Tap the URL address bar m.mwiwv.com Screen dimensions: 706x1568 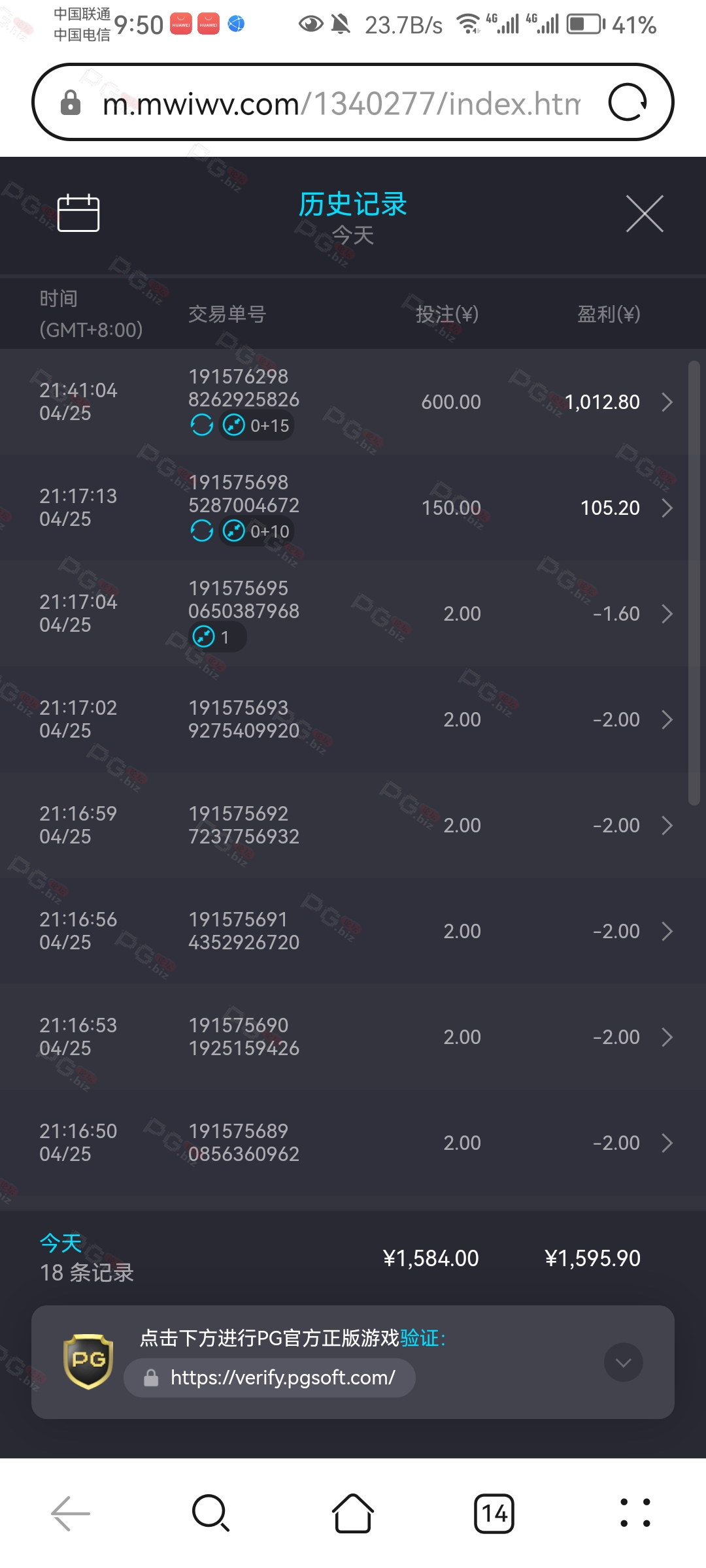tap(341, 103)
